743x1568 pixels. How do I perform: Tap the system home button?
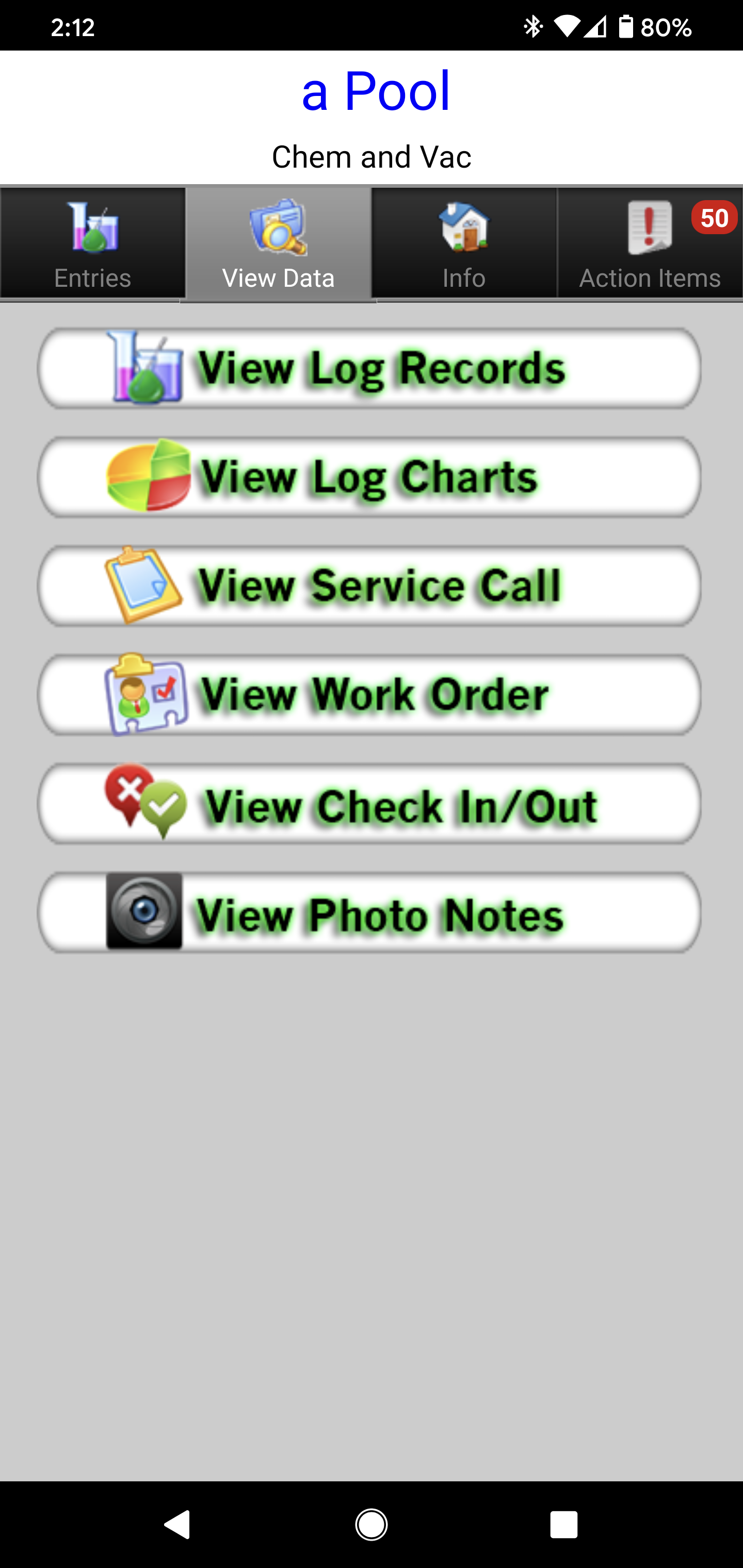372,1525
